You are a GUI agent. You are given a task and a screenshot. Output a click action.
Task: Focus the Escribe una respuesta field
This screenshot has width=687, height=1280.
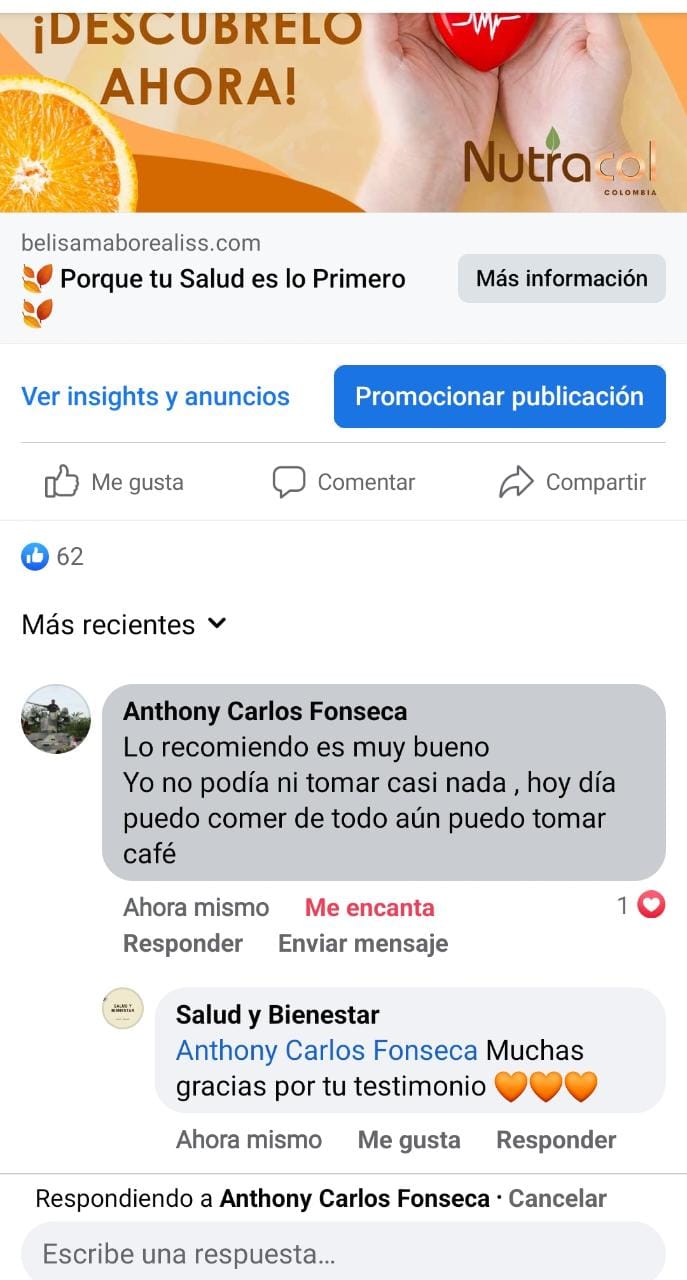[343, 1253]
